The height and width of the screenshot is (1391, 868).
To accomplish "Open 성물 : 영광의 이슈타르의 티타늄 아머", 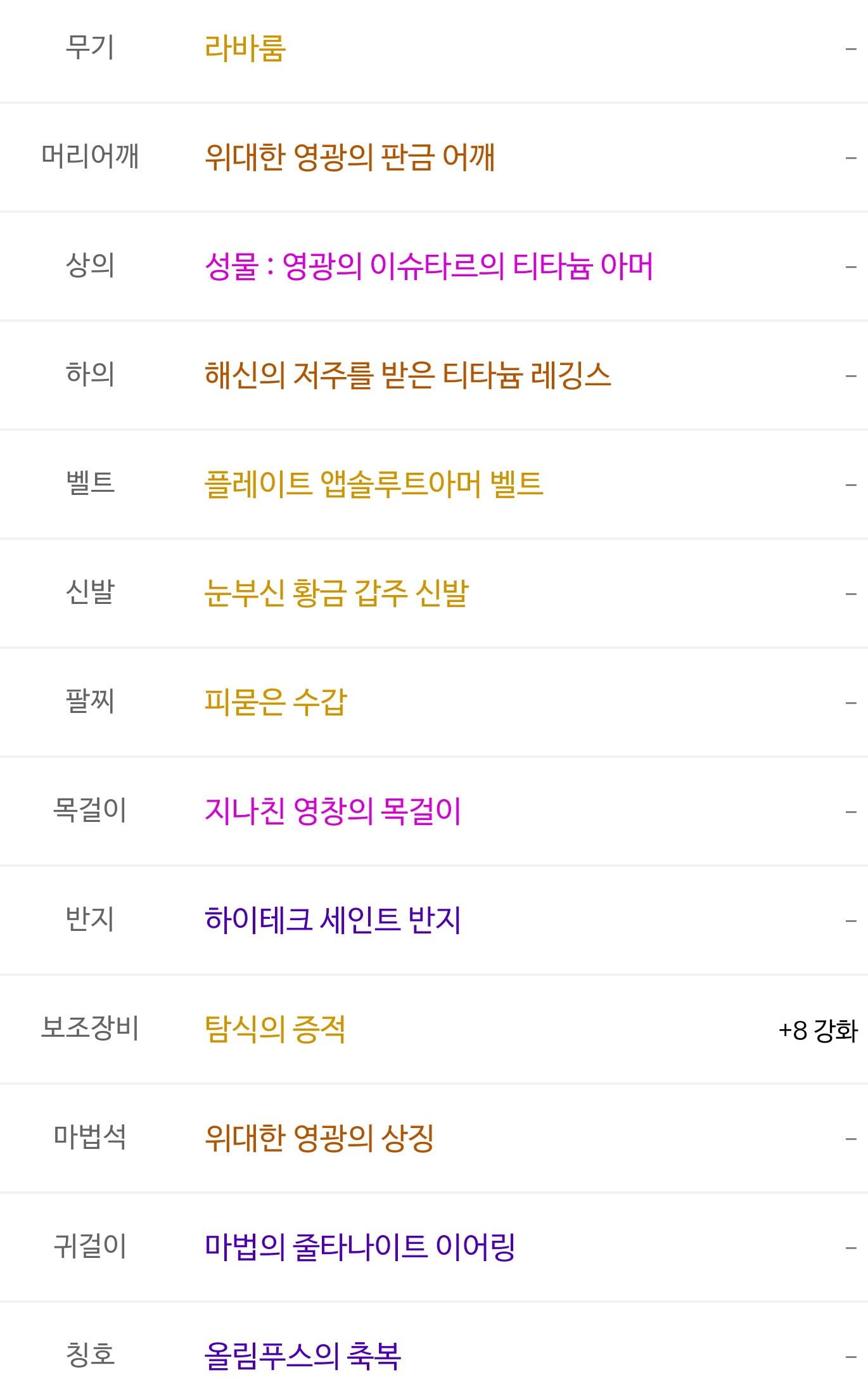I will coord(429,266).
